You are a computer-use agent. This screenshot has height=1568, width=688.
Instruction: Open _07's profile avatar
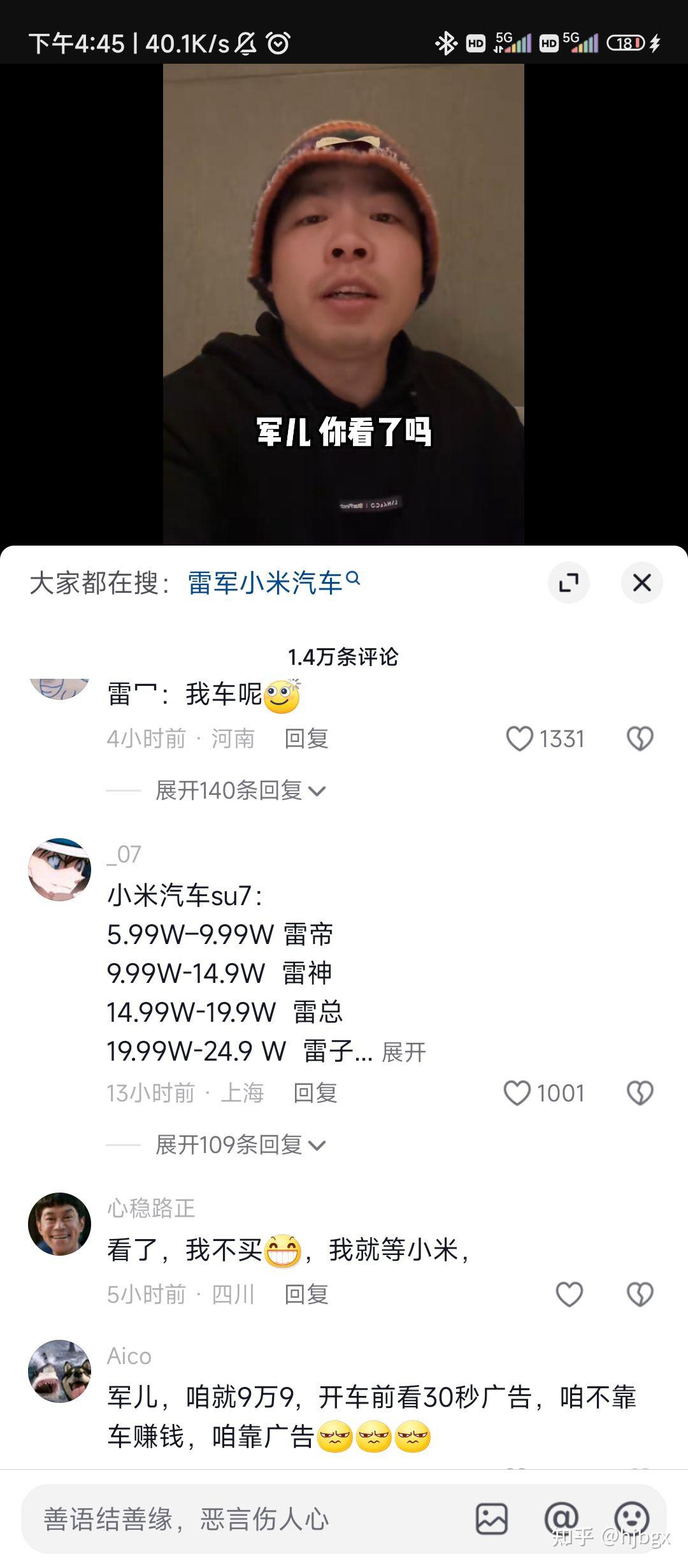[60, 869]
